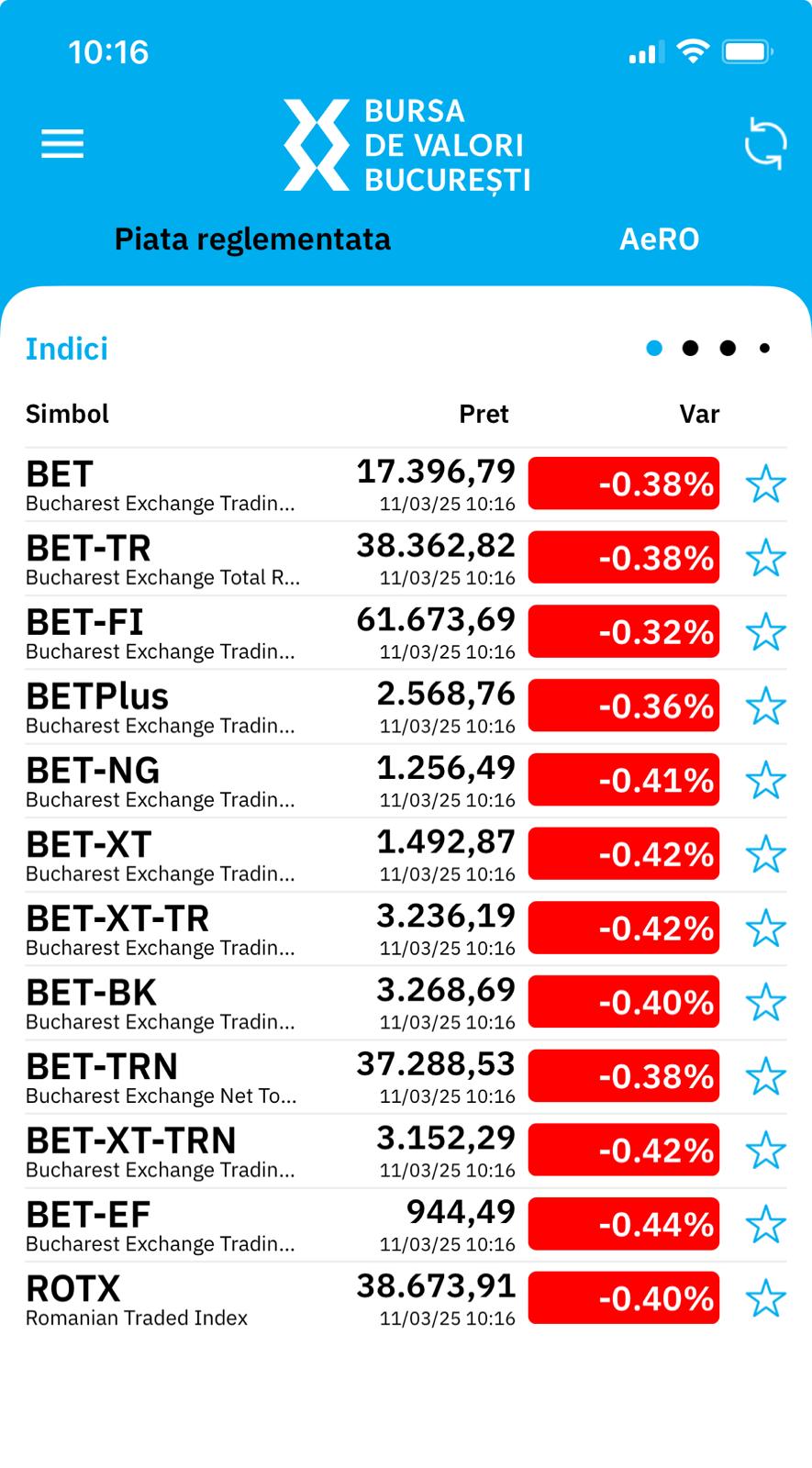Star the BETPlus index
The height and width of the screenshot is (1468, 812).
pos(765,706)
